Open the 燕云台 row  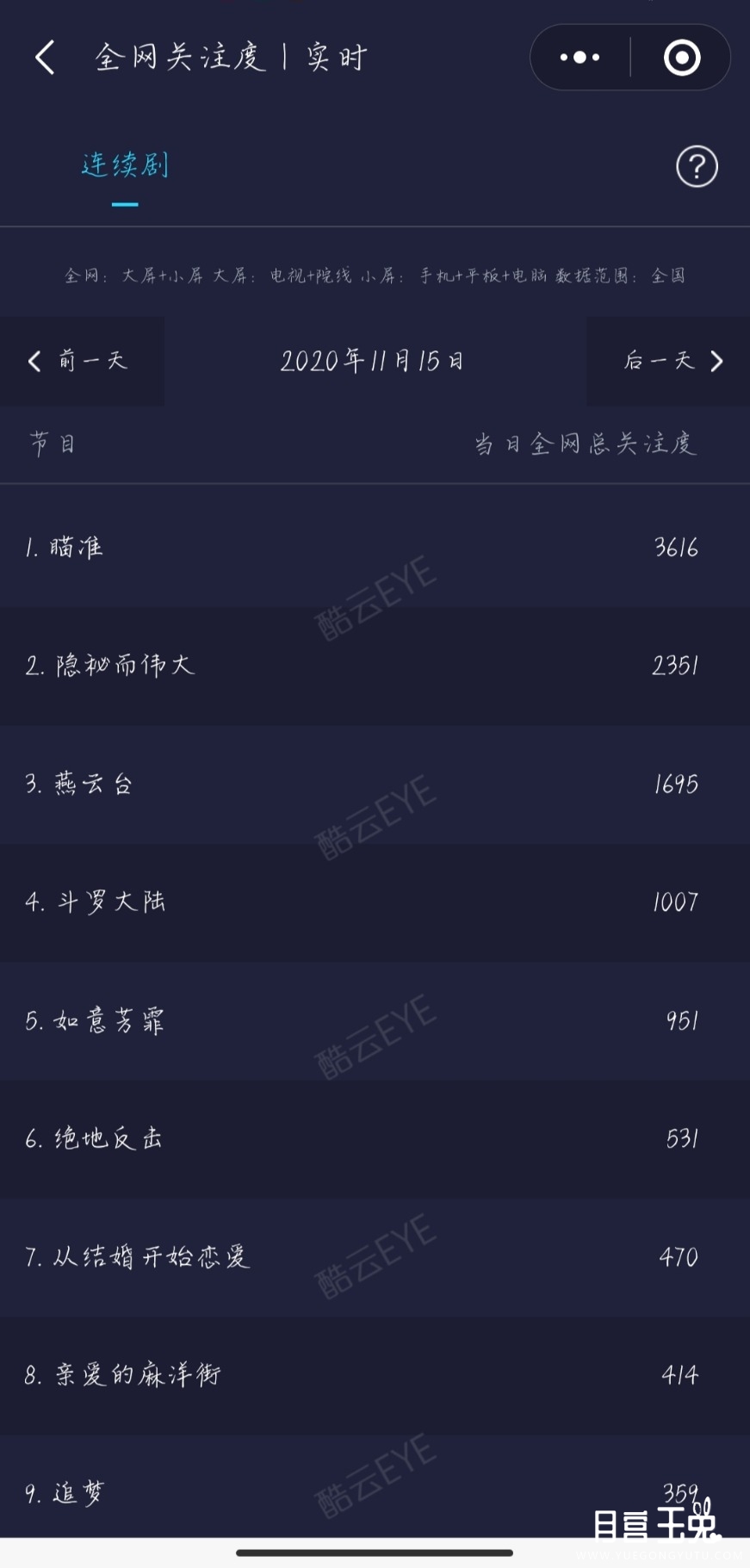(375, 784)
